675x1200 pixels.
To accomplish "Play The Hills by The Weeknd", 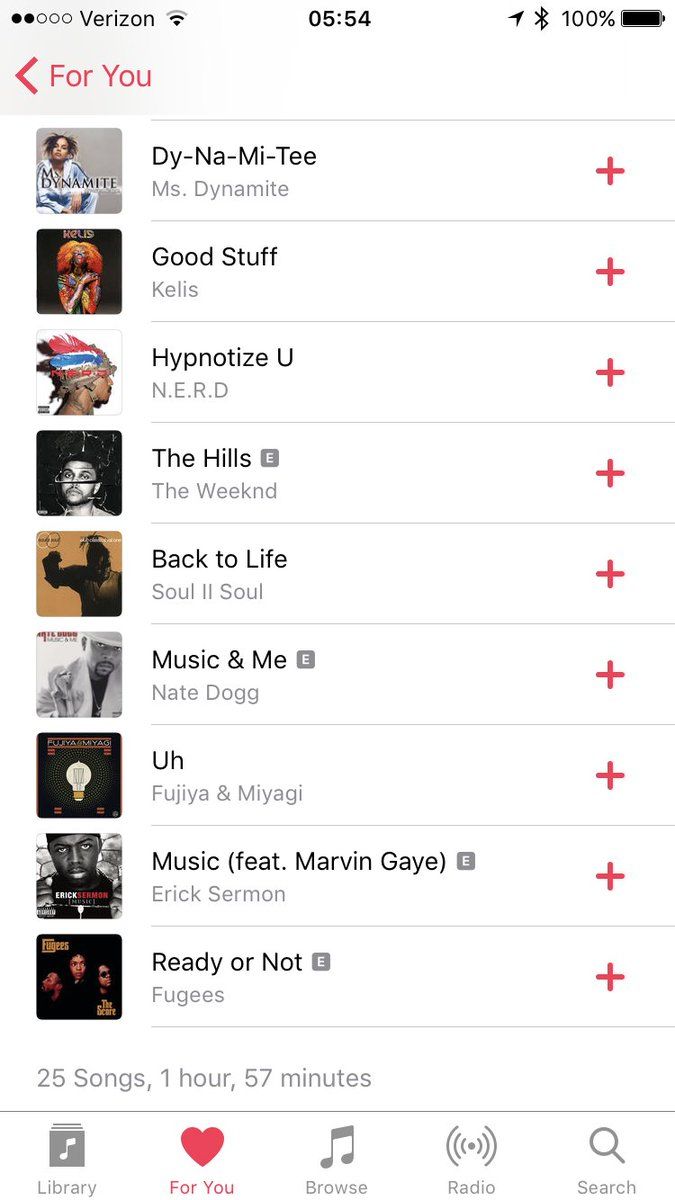I will pos(215,473).
